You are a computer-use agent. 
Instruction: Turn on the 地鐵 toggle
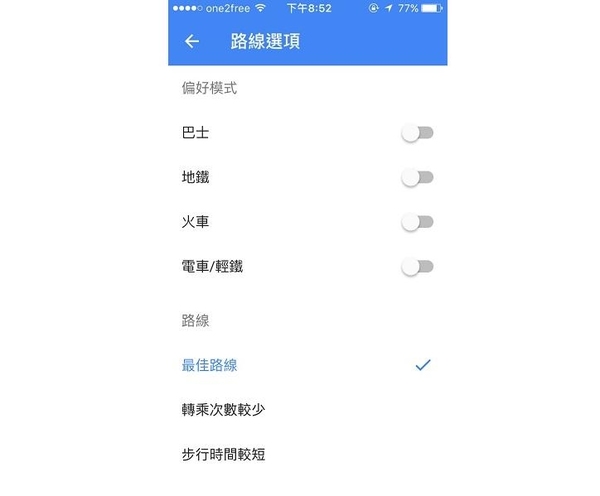[x=417, y=178]
